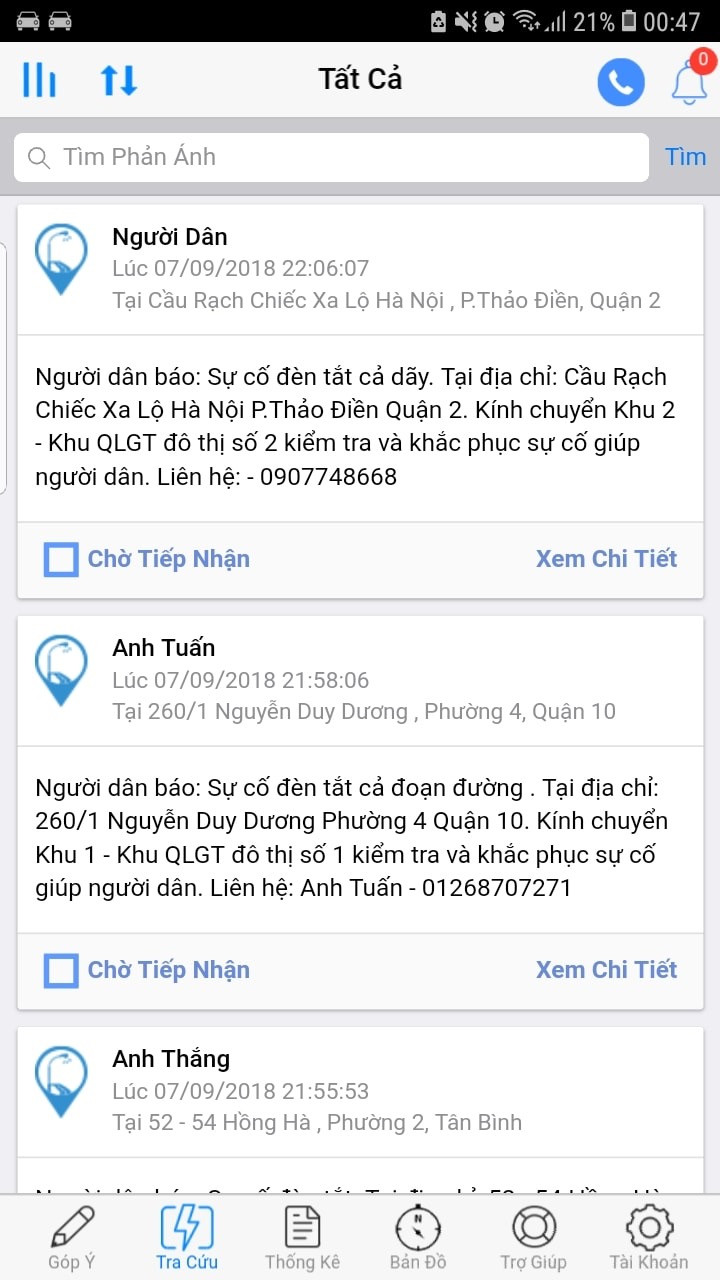
Task: Open Xem Chi Tiết for Anh Tuấn report
Action: coord(606,970)
